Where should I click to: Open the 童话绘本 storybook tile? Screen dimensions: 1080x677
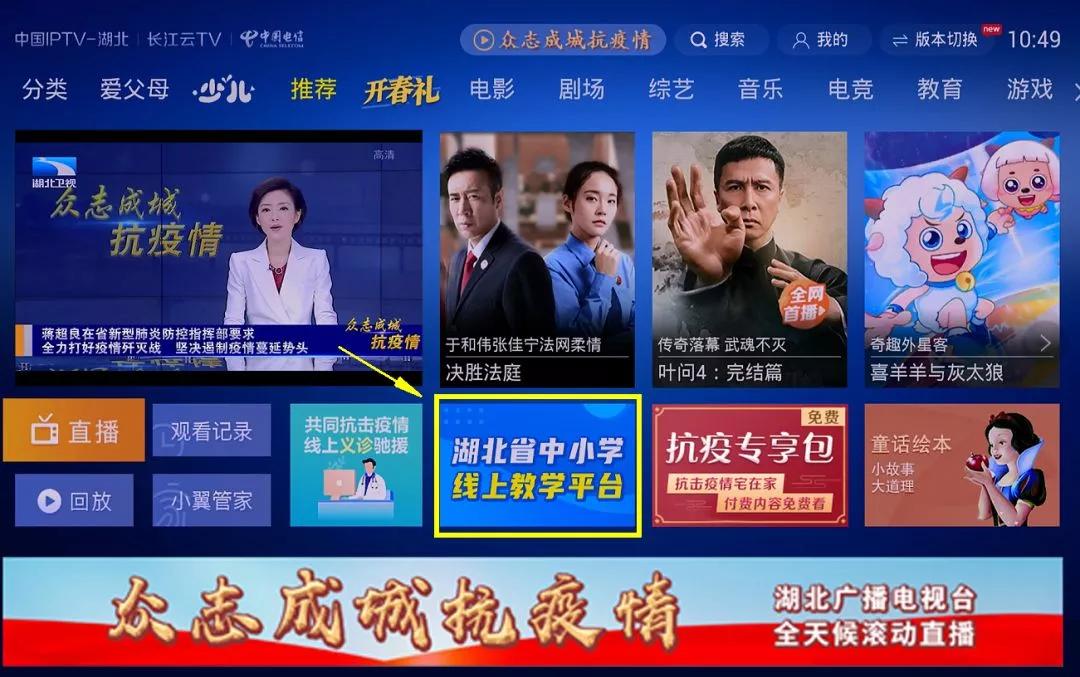pos(961,466)
